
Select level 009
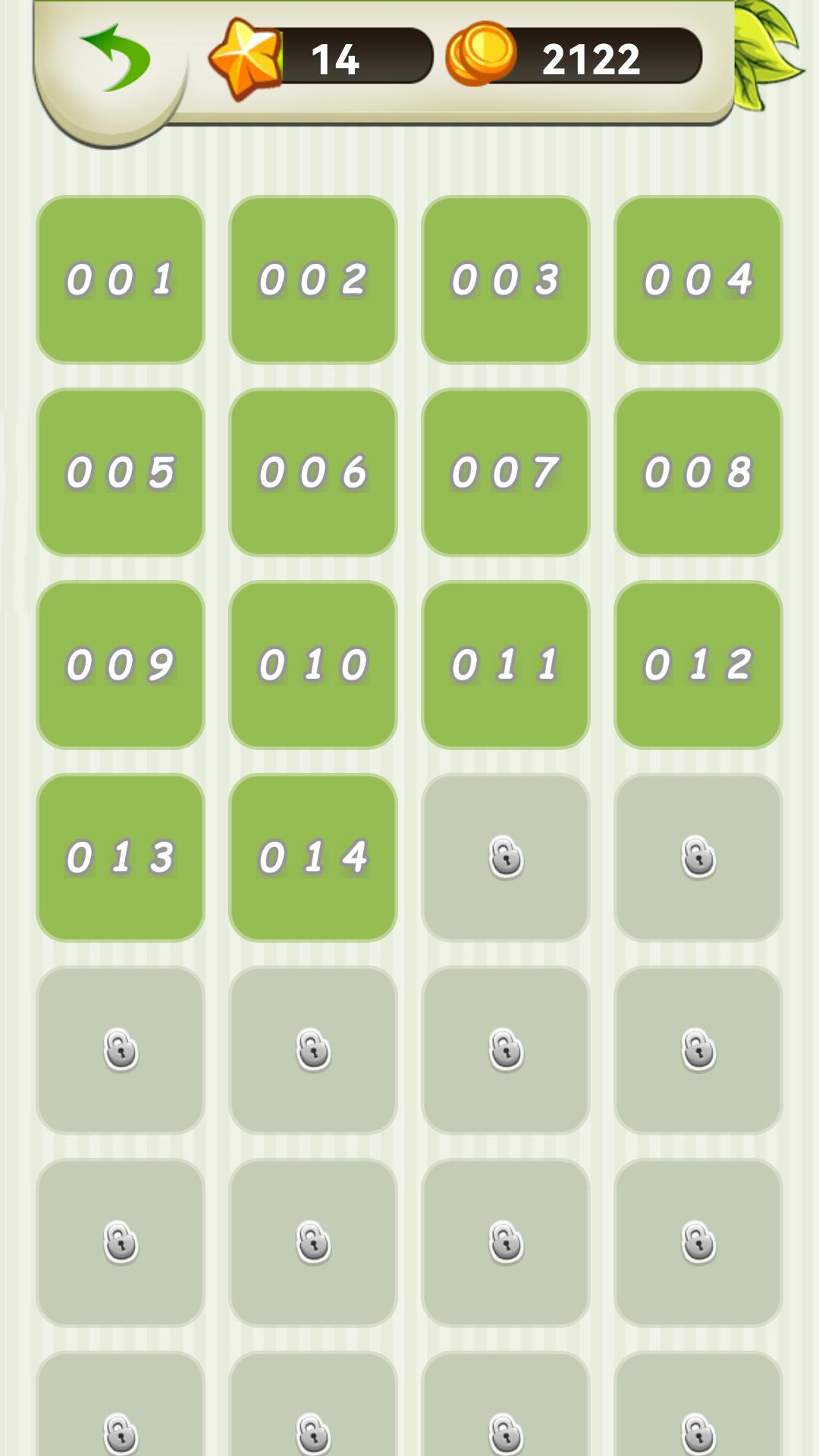pyautogui.click(x=121, y=665)
